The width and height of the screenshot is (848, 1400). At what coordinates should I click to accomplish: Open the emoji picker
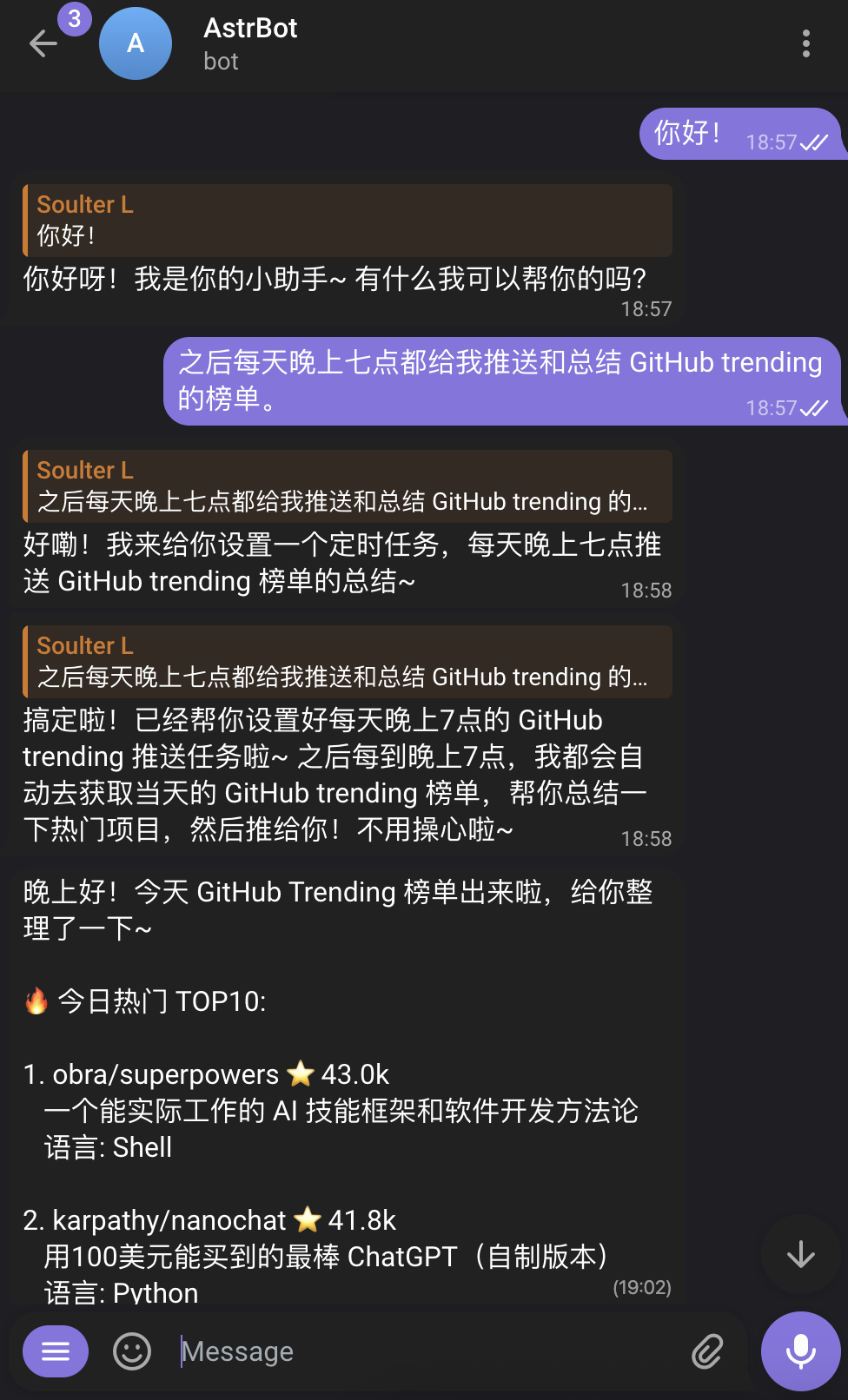pos(132,1350)
